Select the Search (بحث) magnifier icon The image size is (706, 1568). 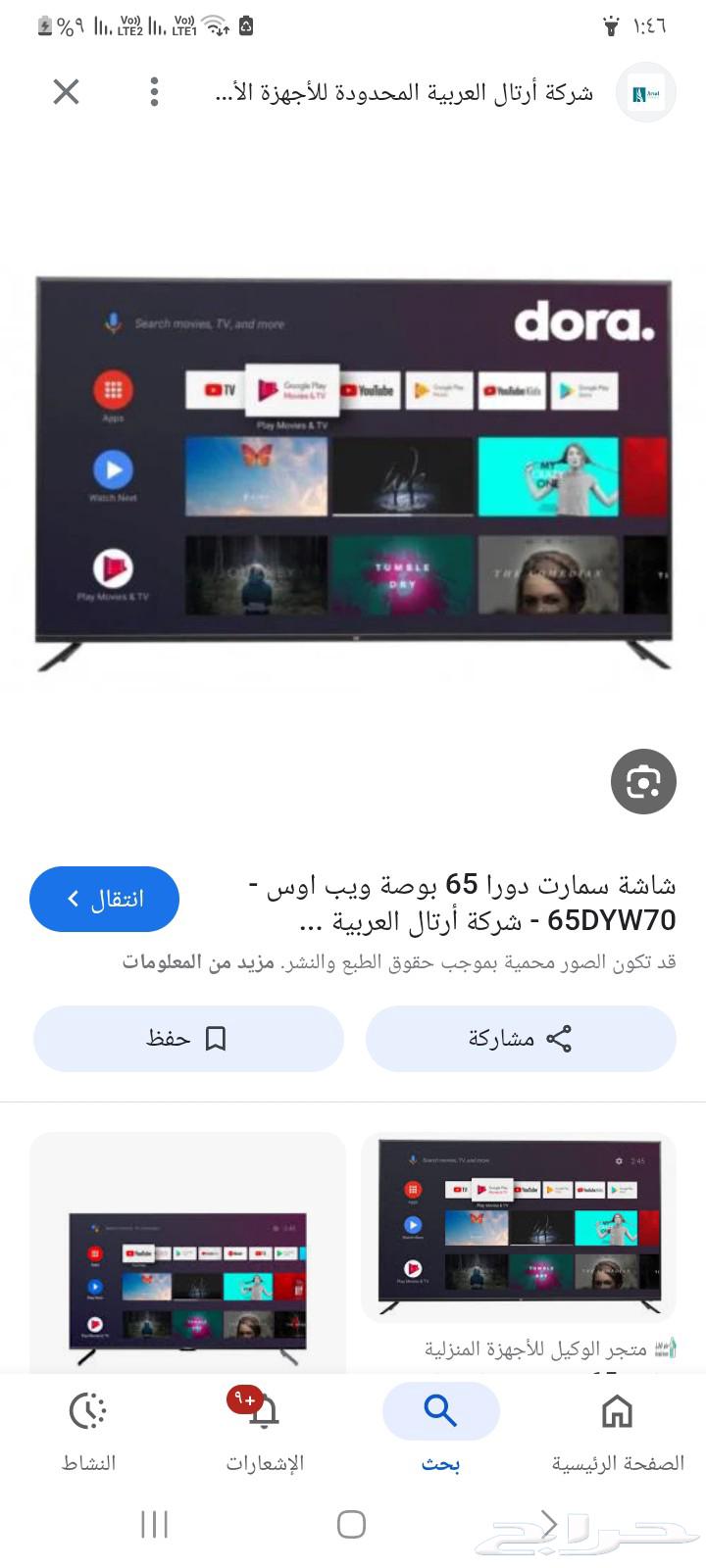[x=440, y=1411]
